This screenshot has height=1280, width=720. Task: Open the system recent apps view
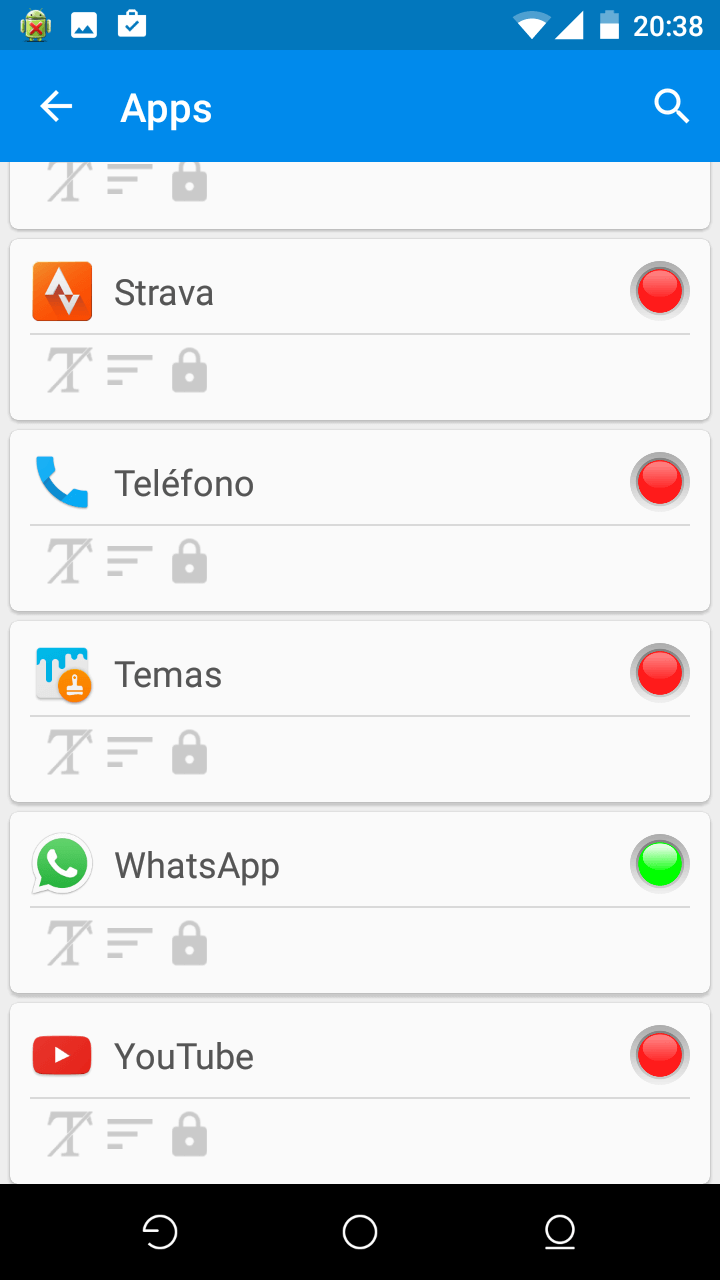[x=560, y=1232]
